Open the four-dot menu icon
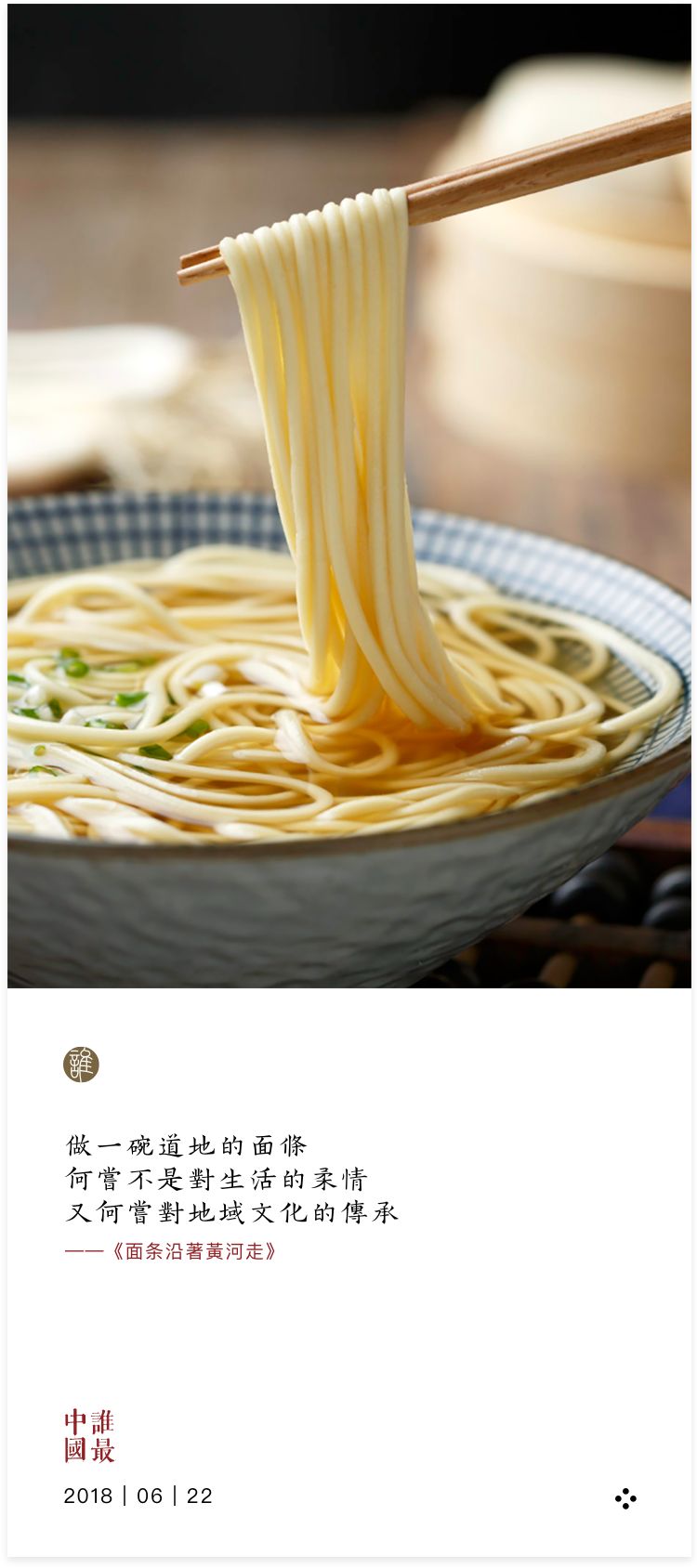 pos(625,1497)
